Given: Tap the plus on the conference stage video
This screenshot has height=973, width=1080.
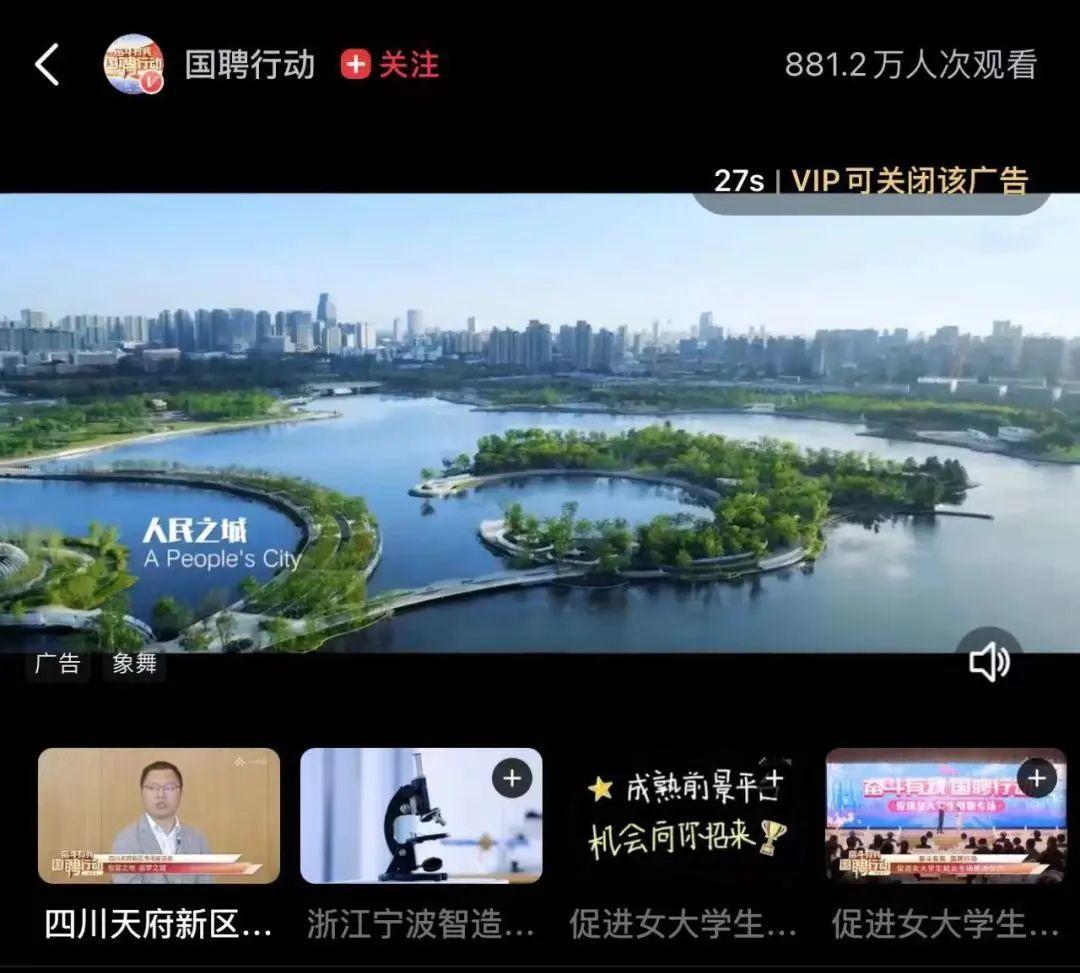Looking at the screenshot, I should [1037, 778].
